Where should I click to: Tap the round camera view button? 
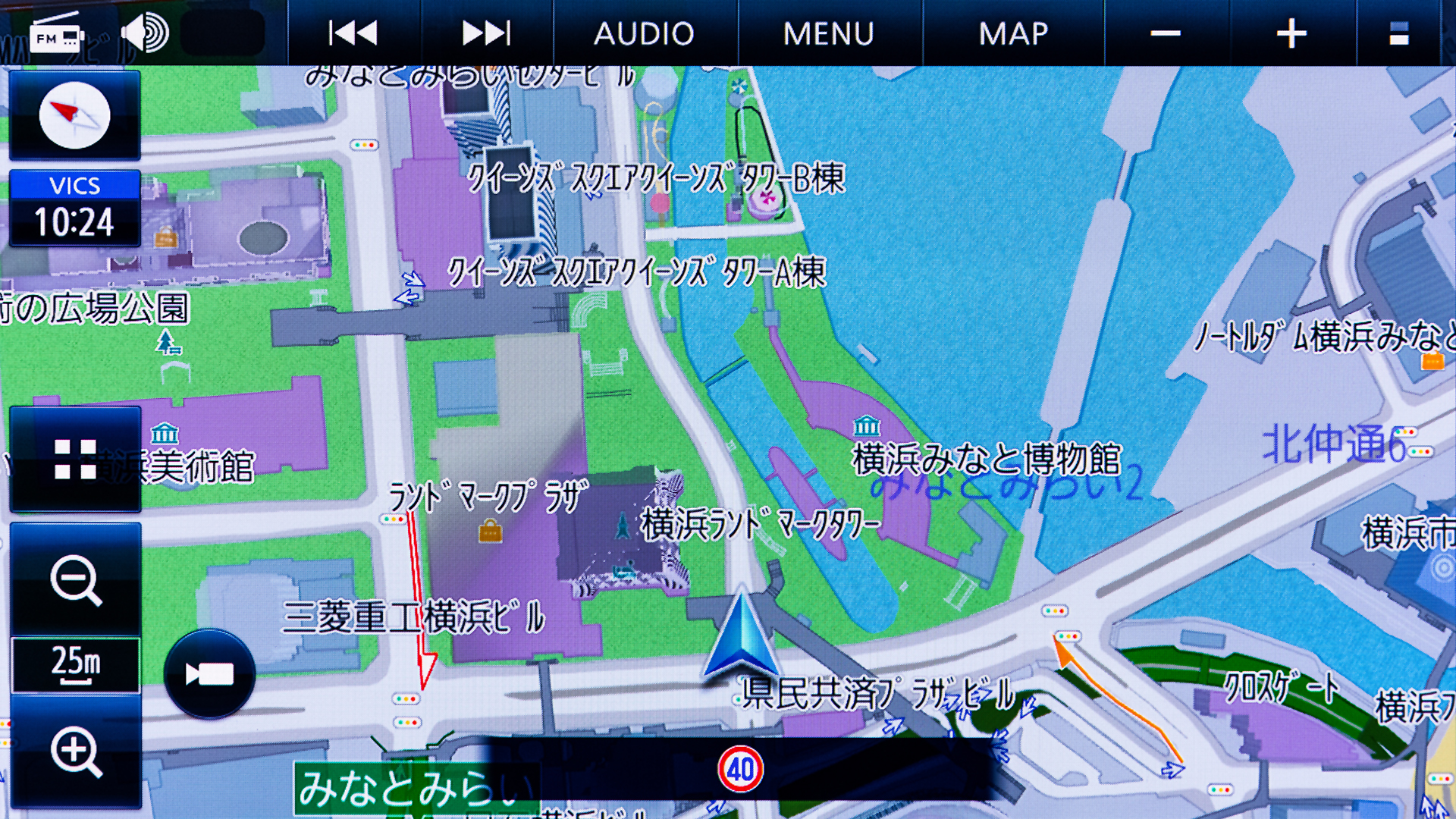coord(209,674)
